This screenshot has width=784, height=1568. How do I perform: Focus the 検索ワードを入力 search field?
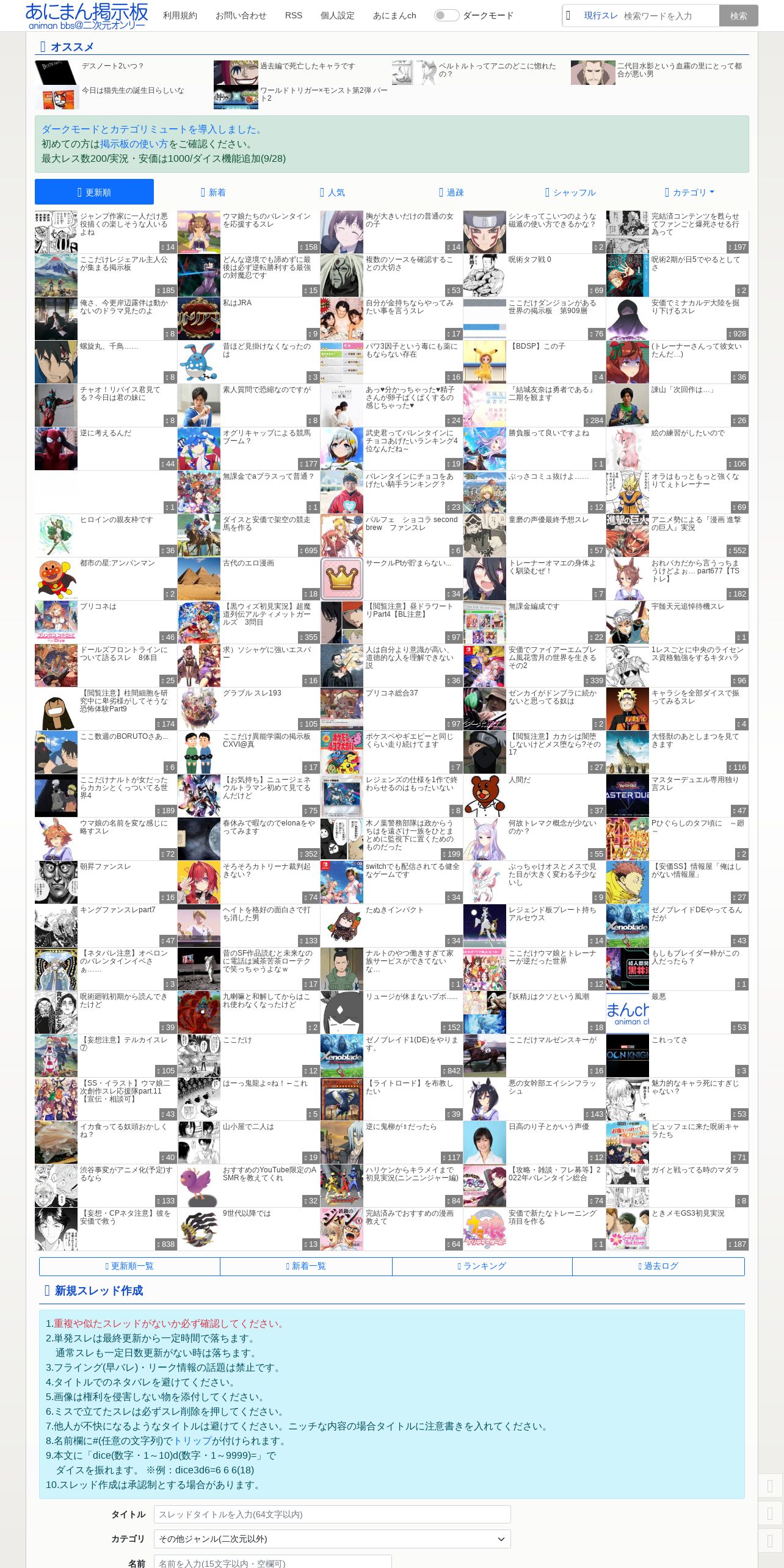click(669, 16)
